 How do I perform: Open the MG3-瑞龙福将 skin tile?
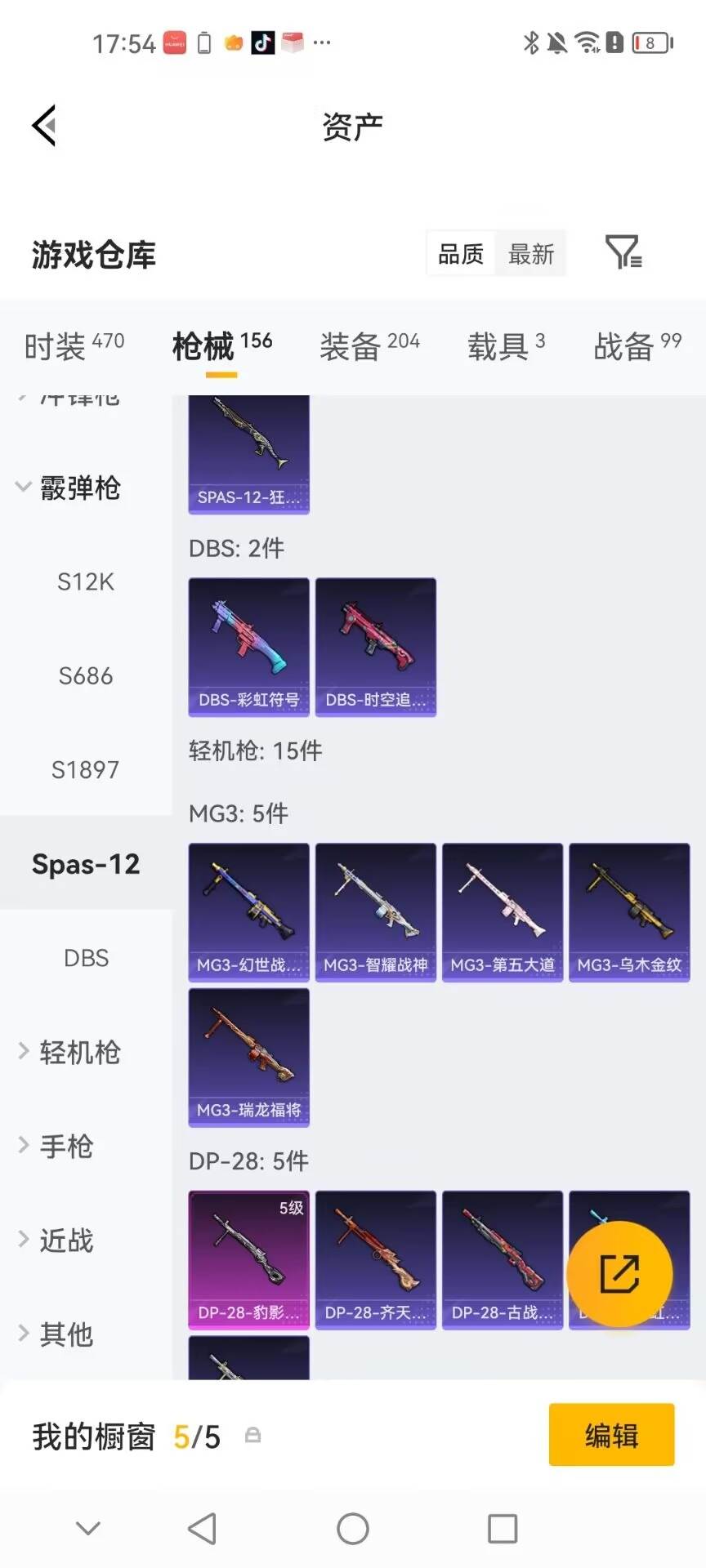[249, 1058]
